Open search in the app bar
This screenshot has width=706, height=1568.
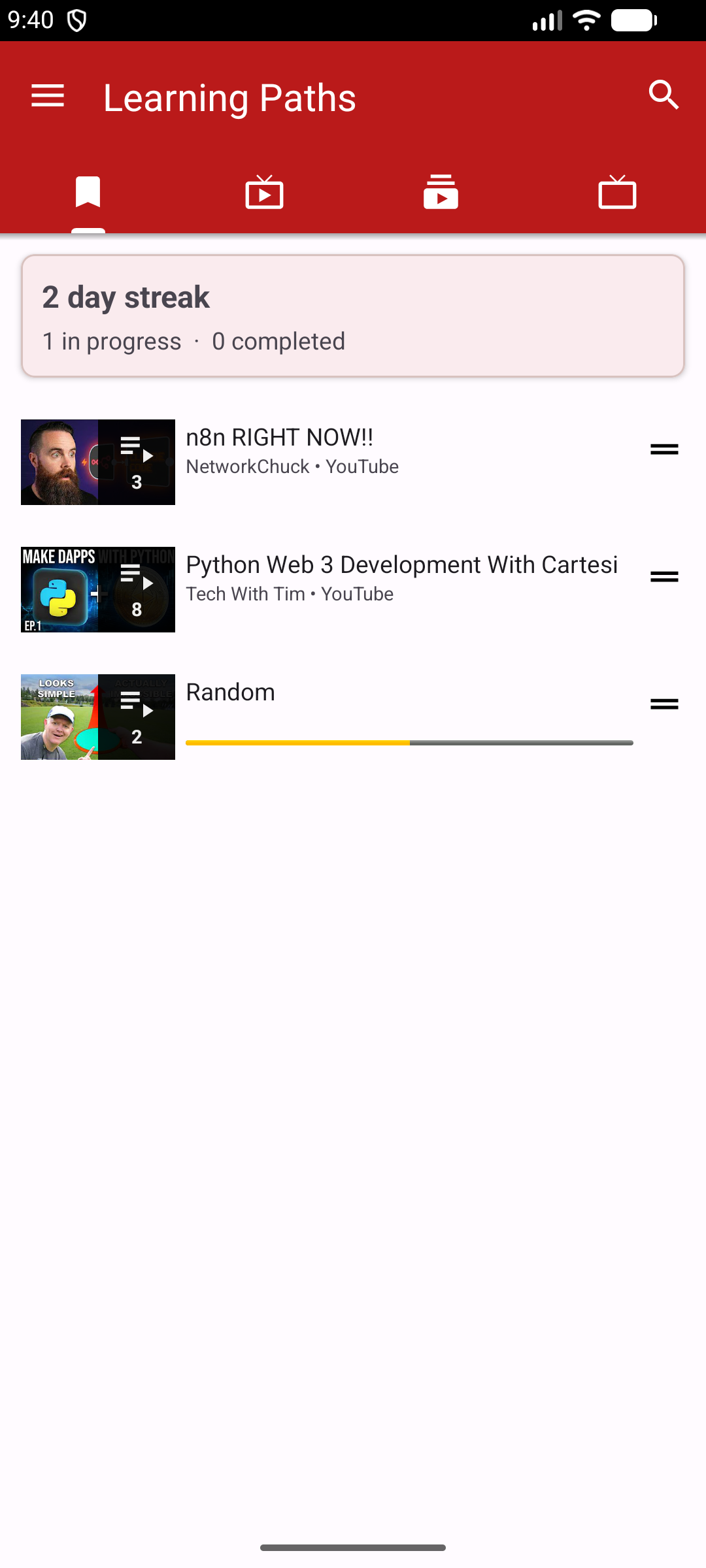click(664, 96)
